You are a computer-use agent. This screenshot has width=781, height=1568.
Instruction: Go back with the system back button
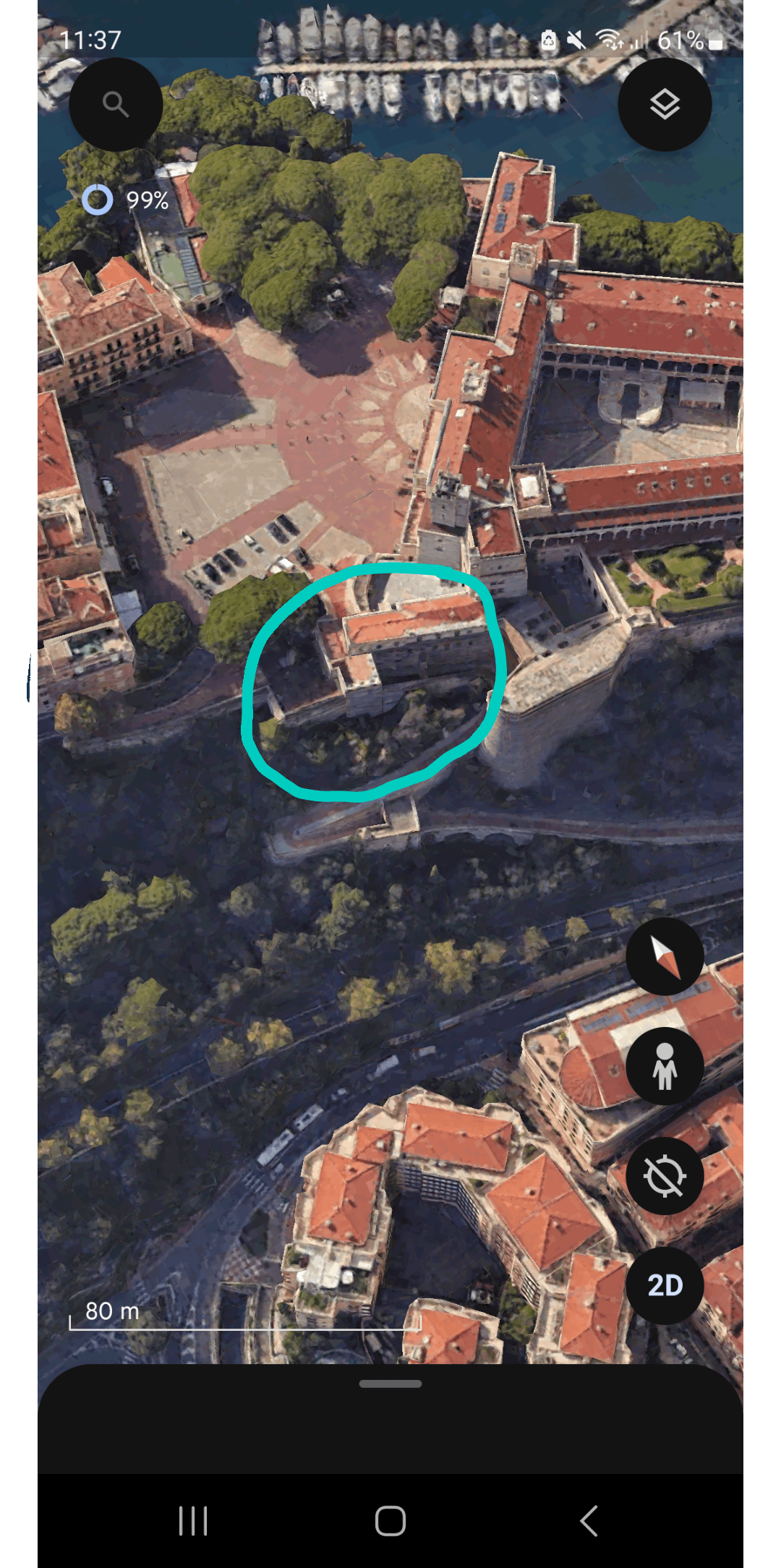click(x=589, y=1520)
